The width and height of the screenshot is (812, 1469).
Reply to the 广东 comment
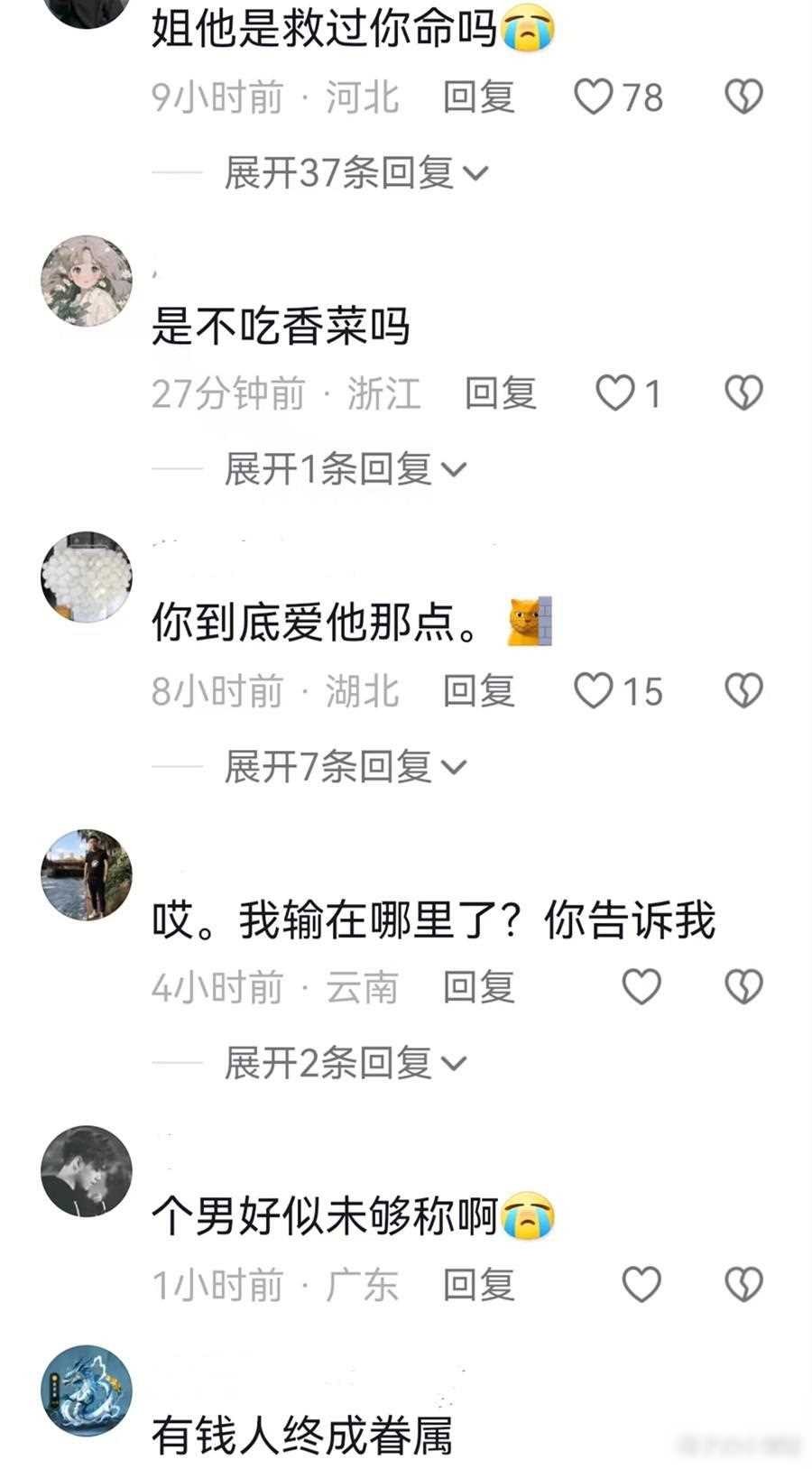[x=478, y=1284]
